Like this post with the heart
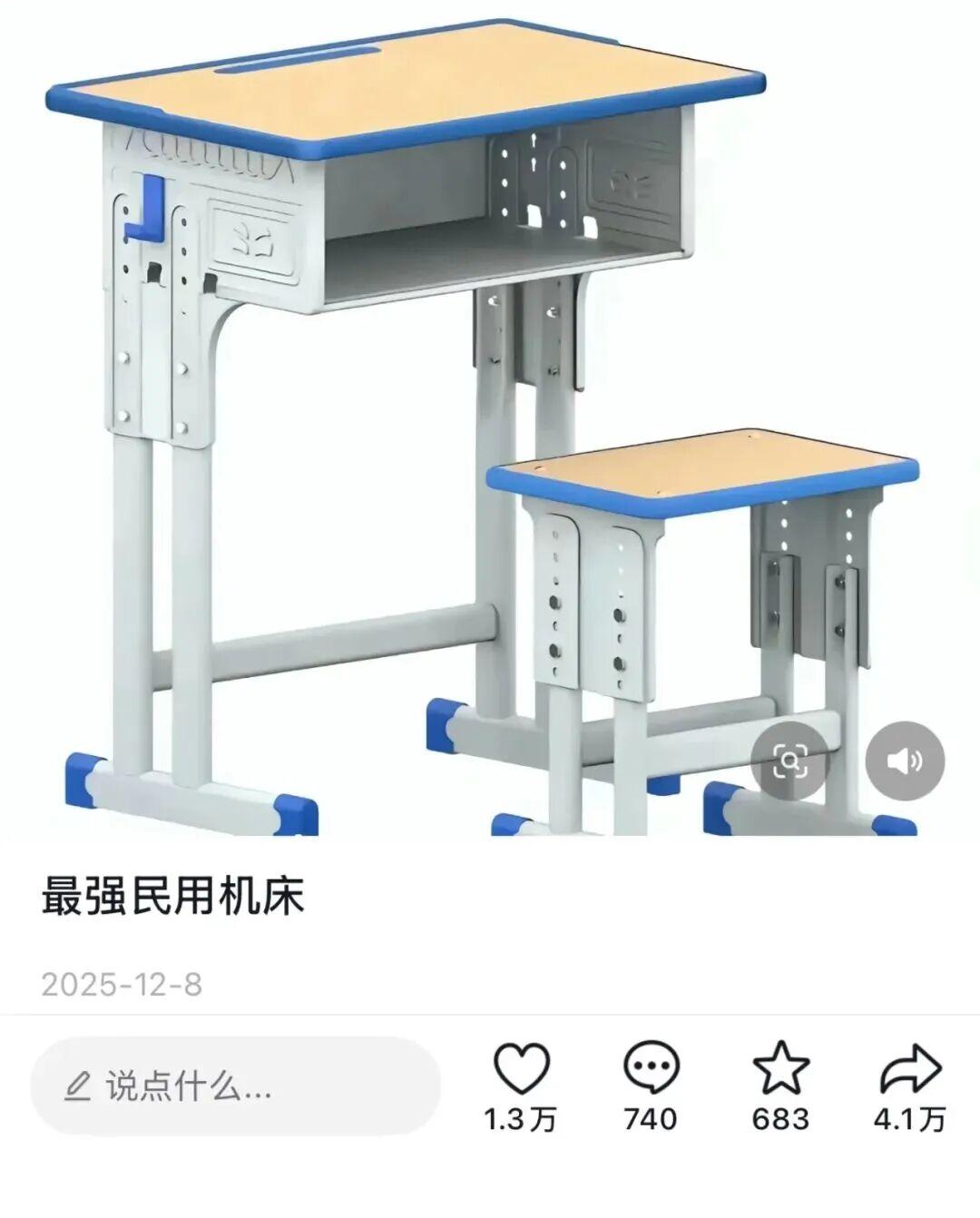The width and height of the screenshot is (980, 1218). pyautogui.click(x=521, y=1068)
